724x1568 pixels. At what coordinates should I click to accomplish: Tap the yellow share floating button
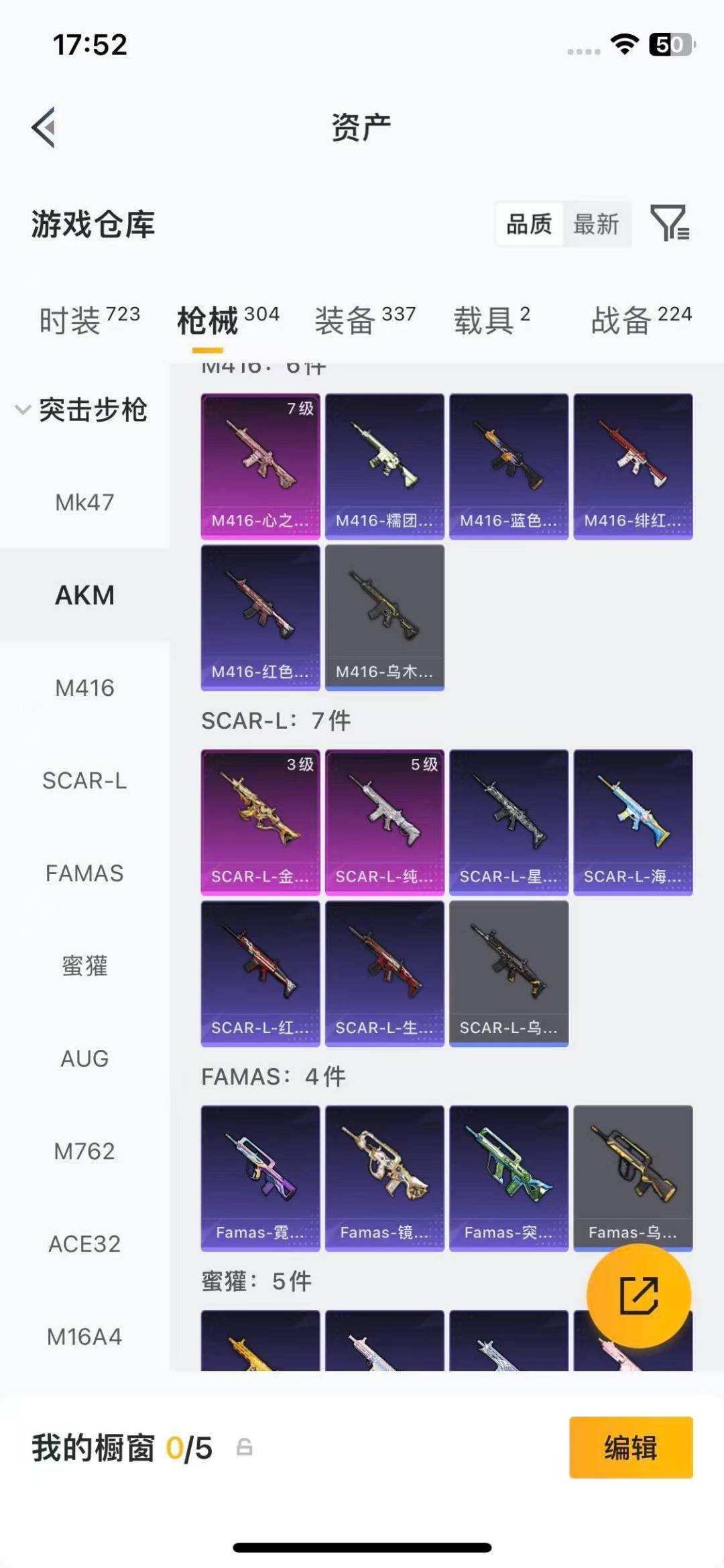(x=639, y=1296)
